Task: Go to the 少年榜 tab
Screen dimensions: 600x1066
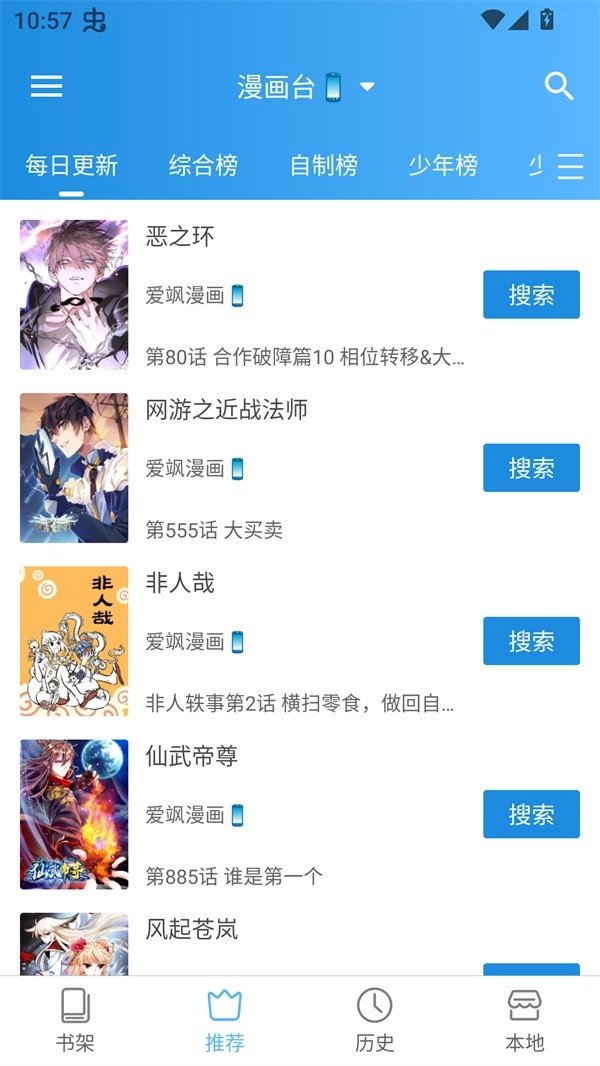Action: pyautogui.click(x=442, y=166)
